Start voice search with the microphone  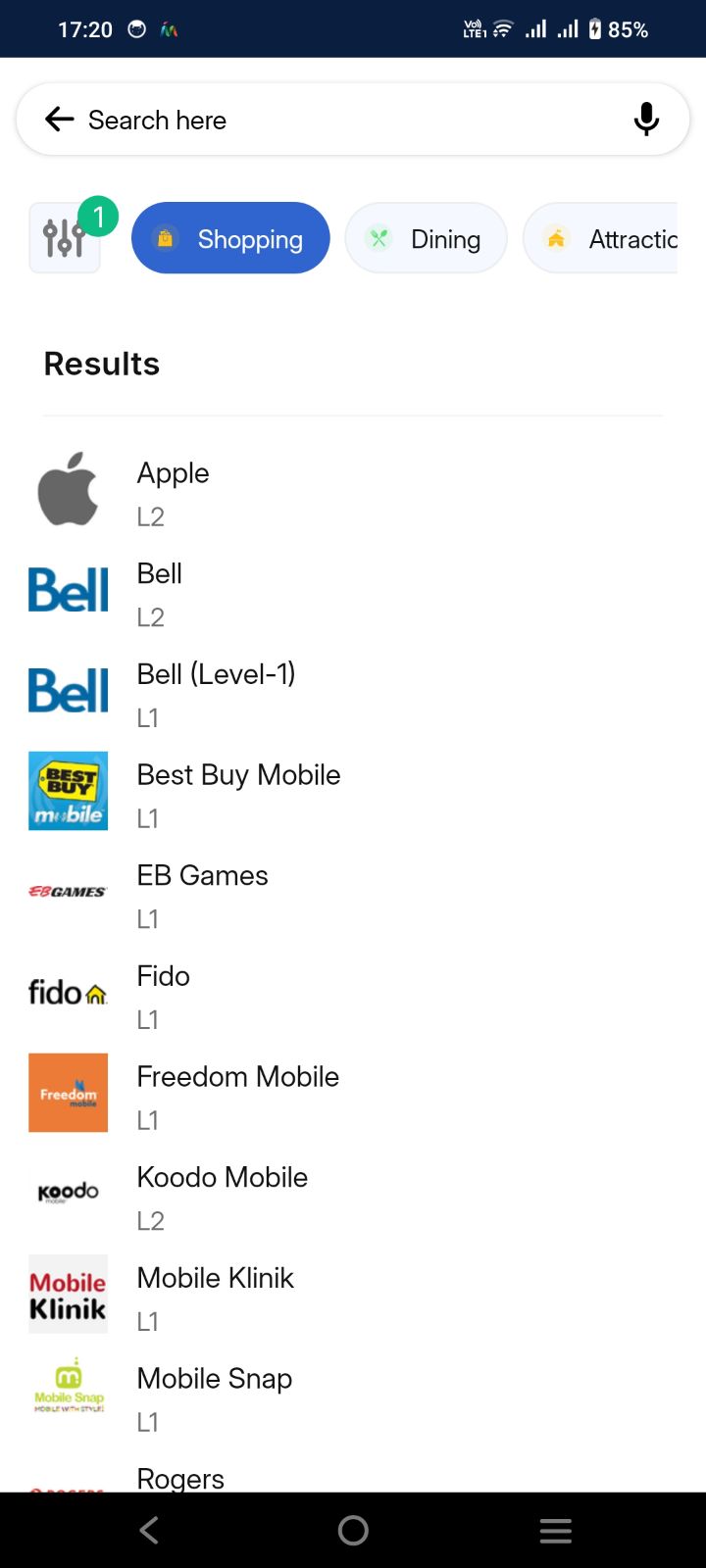(x=646, y=120)
